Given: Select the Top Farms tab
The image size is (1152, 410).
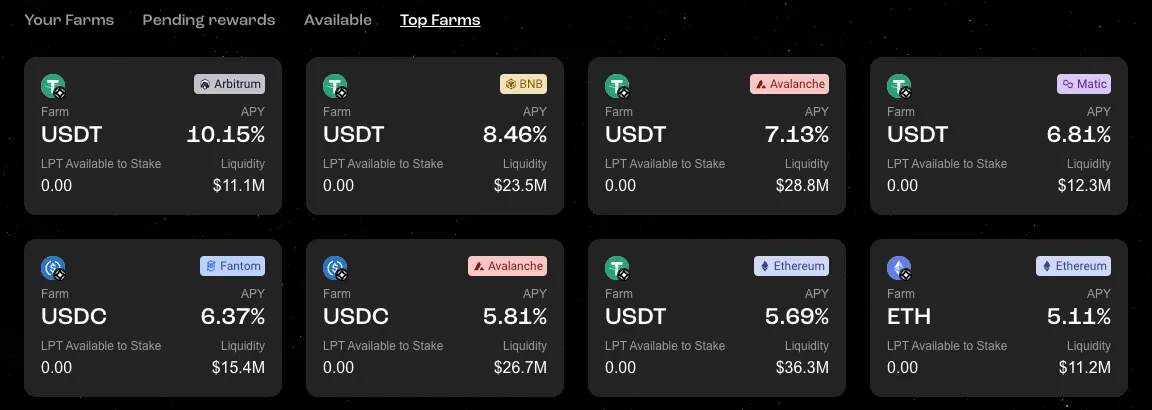Looking at the screenshot, I should 439,20.
